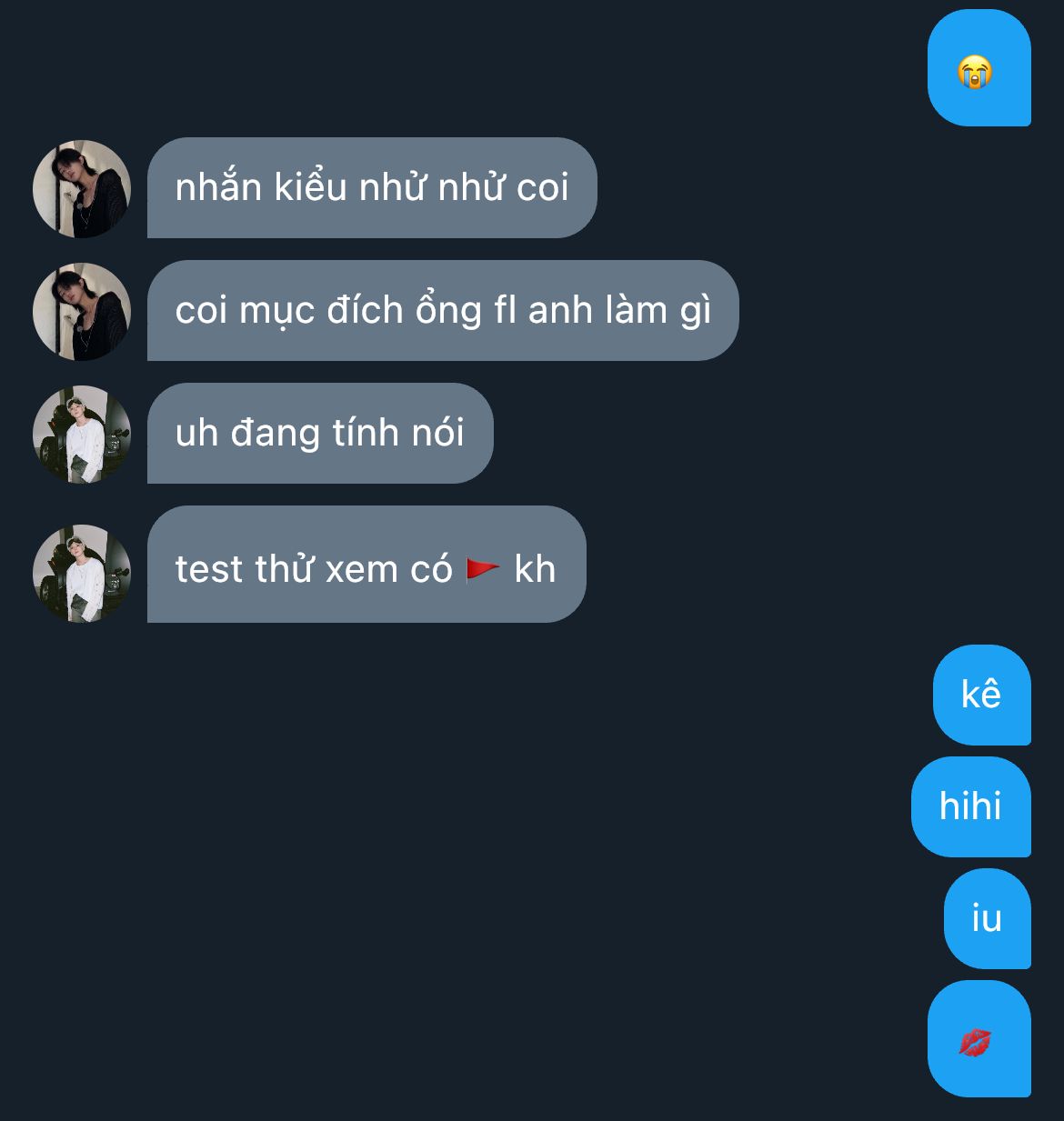This screenshot has width=1064, height=1121.
Task: Tap avatar next to "coi mục đích ổng fl anh"
Action: [x=82, y=312]
